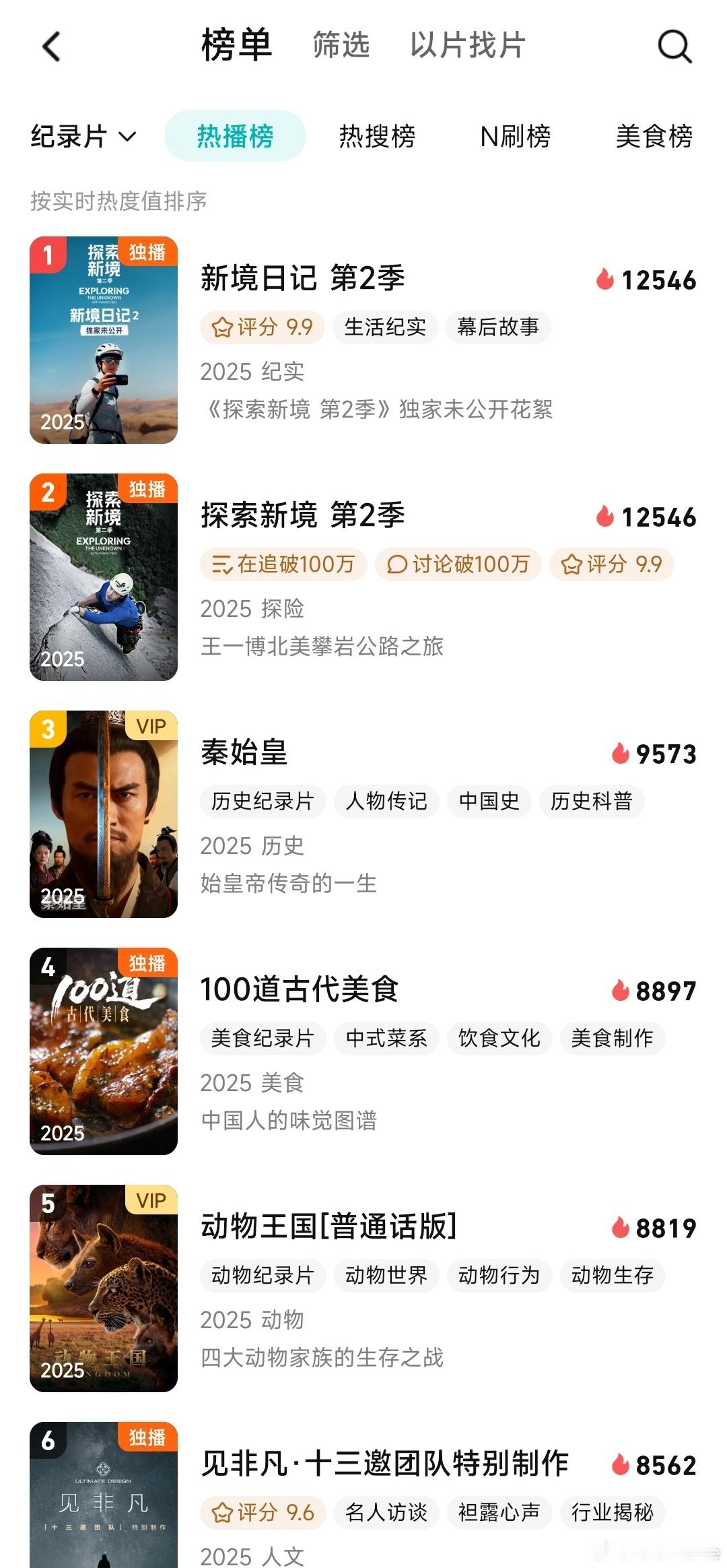
Task: Select the 美食榜 ranking
Action: click(x=654, y=137)
